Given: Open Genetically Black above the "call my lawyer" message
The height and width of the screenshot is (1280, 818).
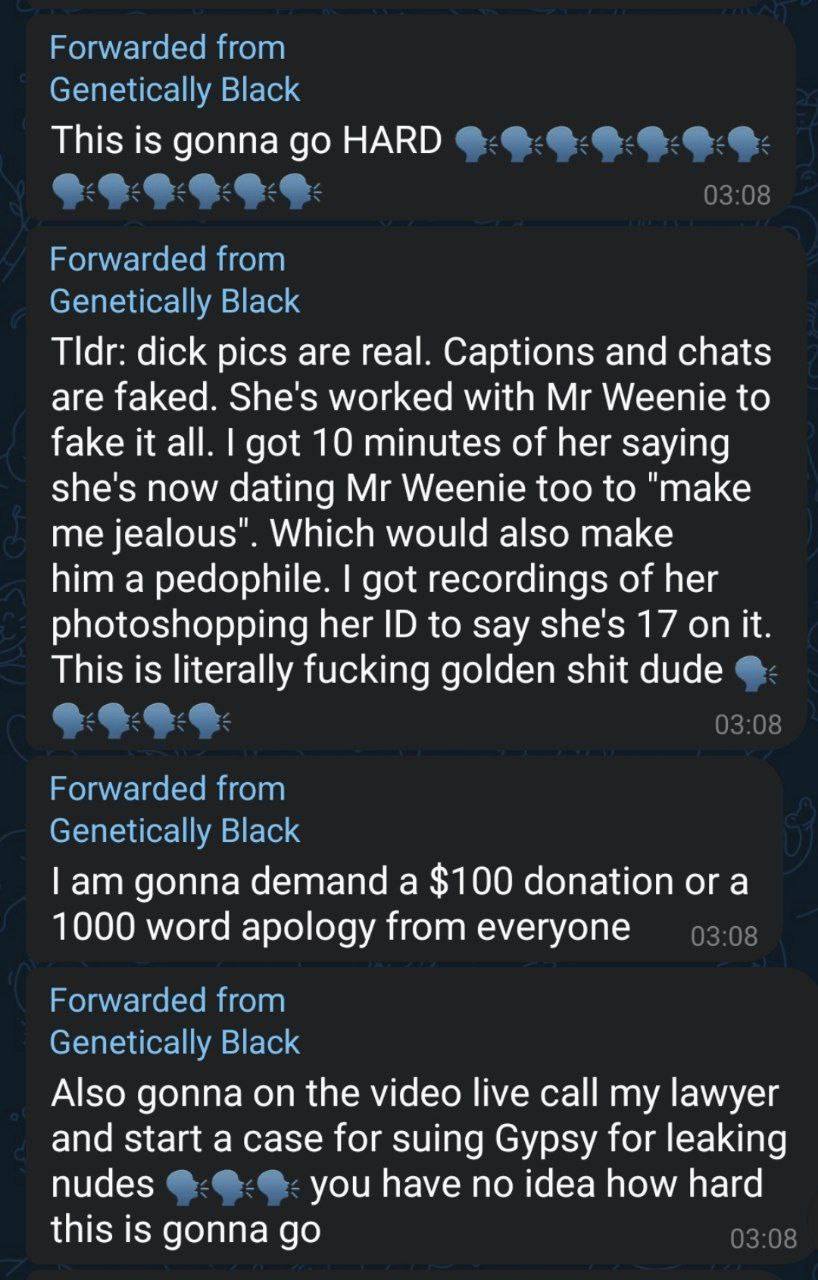Looking at the screenshot, I should [x=174, y=1042].
